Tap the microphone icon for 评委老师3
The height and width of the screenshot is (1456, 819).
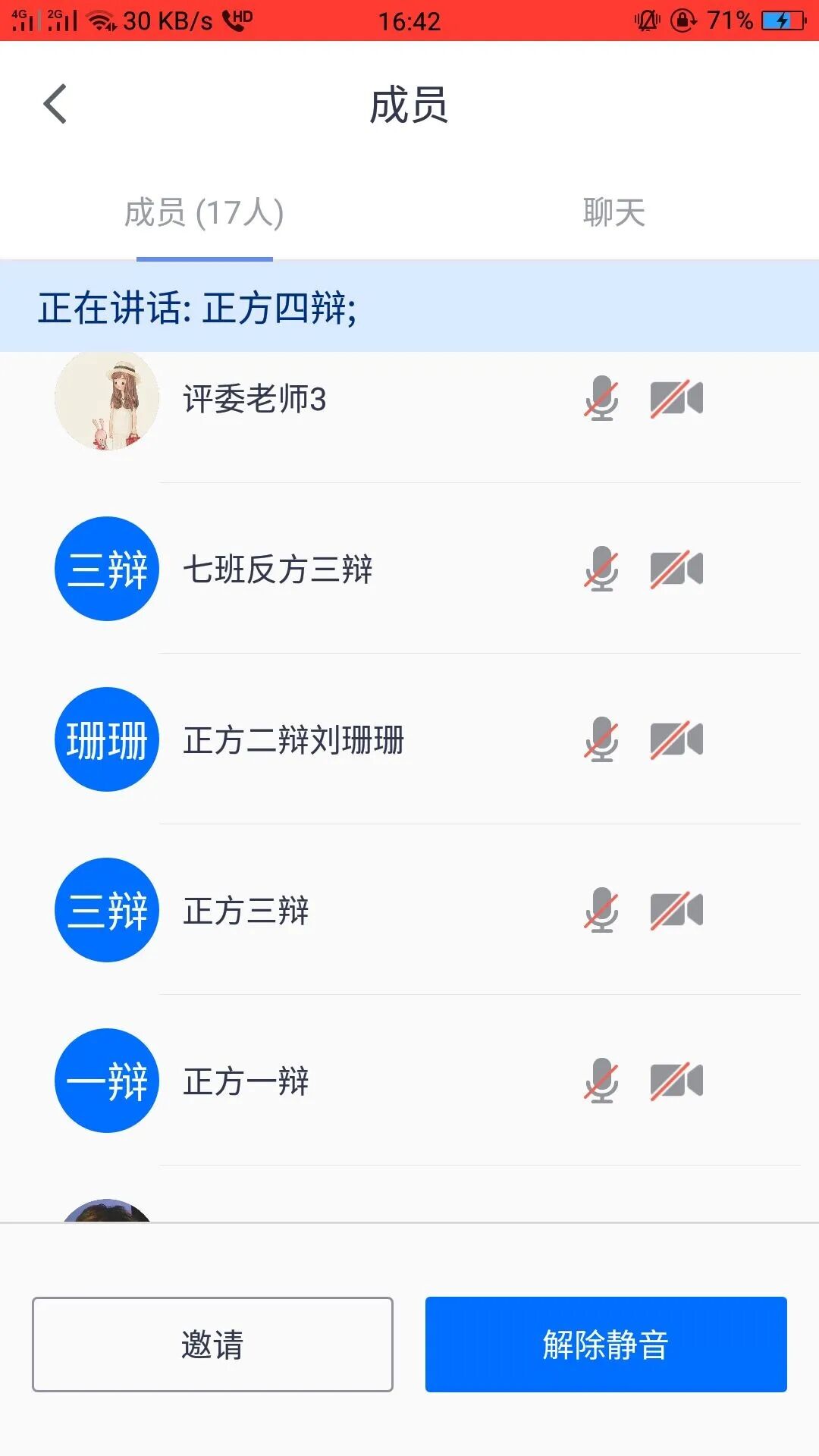click(x=601, y=399)
